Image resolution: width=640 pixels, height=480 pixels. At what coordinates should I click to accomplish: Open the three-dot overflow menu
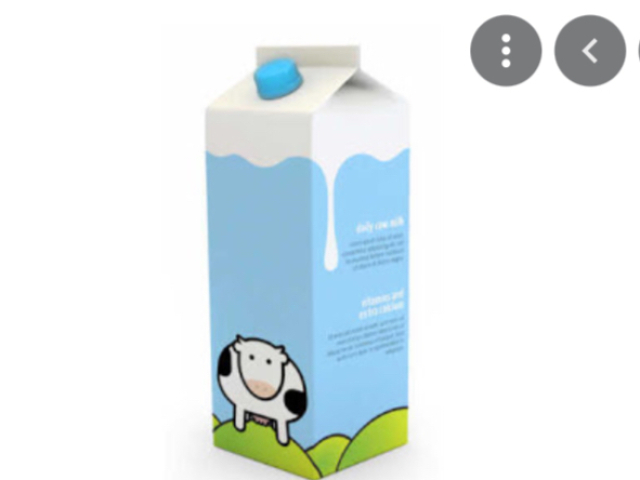point(506,50)
